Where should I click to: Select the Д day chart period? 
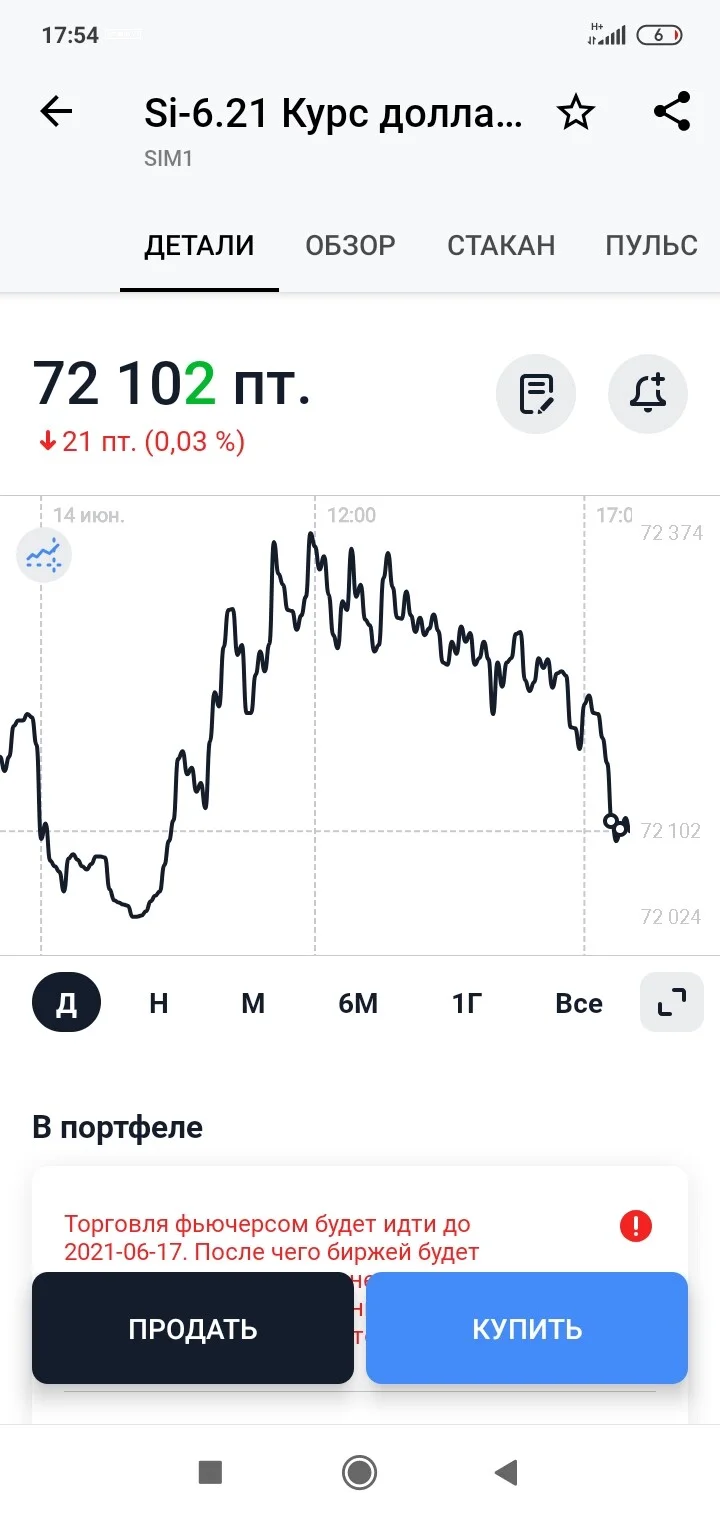tap(66, 1003)
